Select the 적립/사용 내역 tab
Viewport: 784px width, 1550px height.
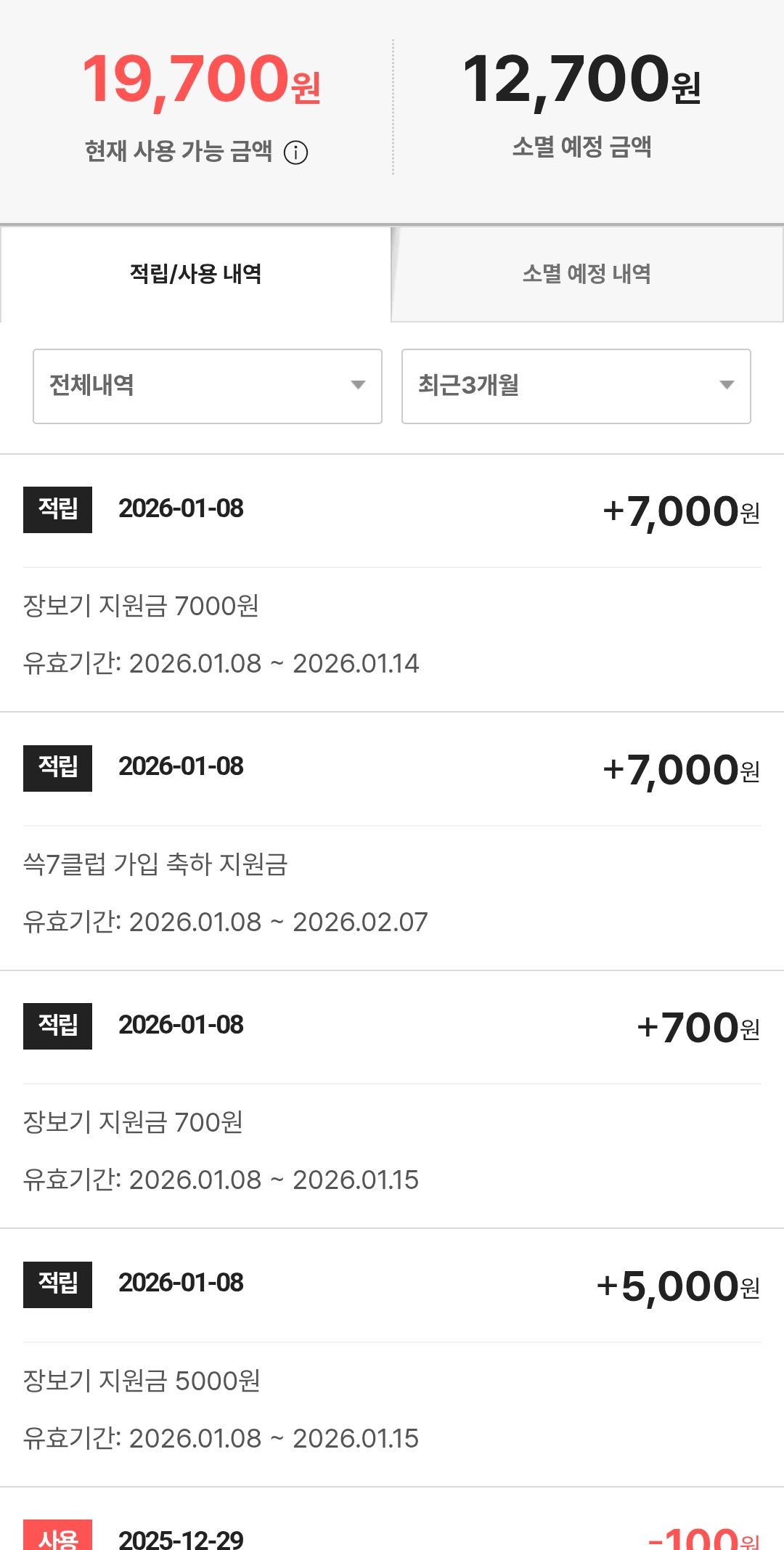click(x=195, y=274)
